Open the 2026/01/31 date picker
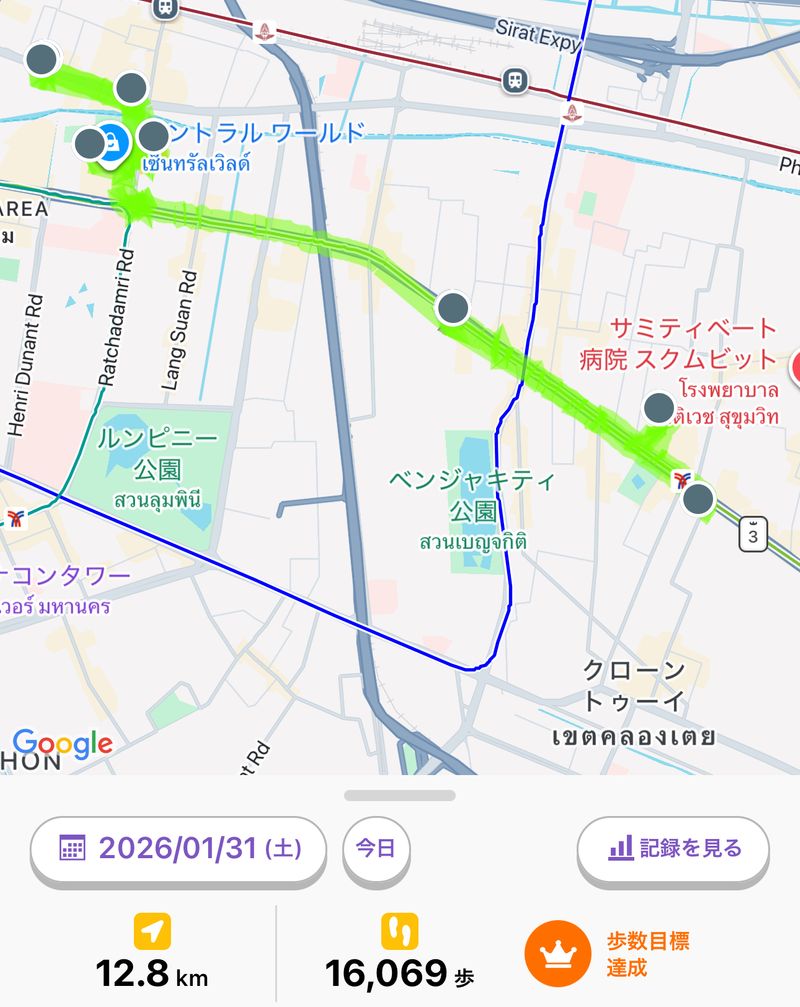Viewport: 800px width, 1007px height. pos(179,849)
